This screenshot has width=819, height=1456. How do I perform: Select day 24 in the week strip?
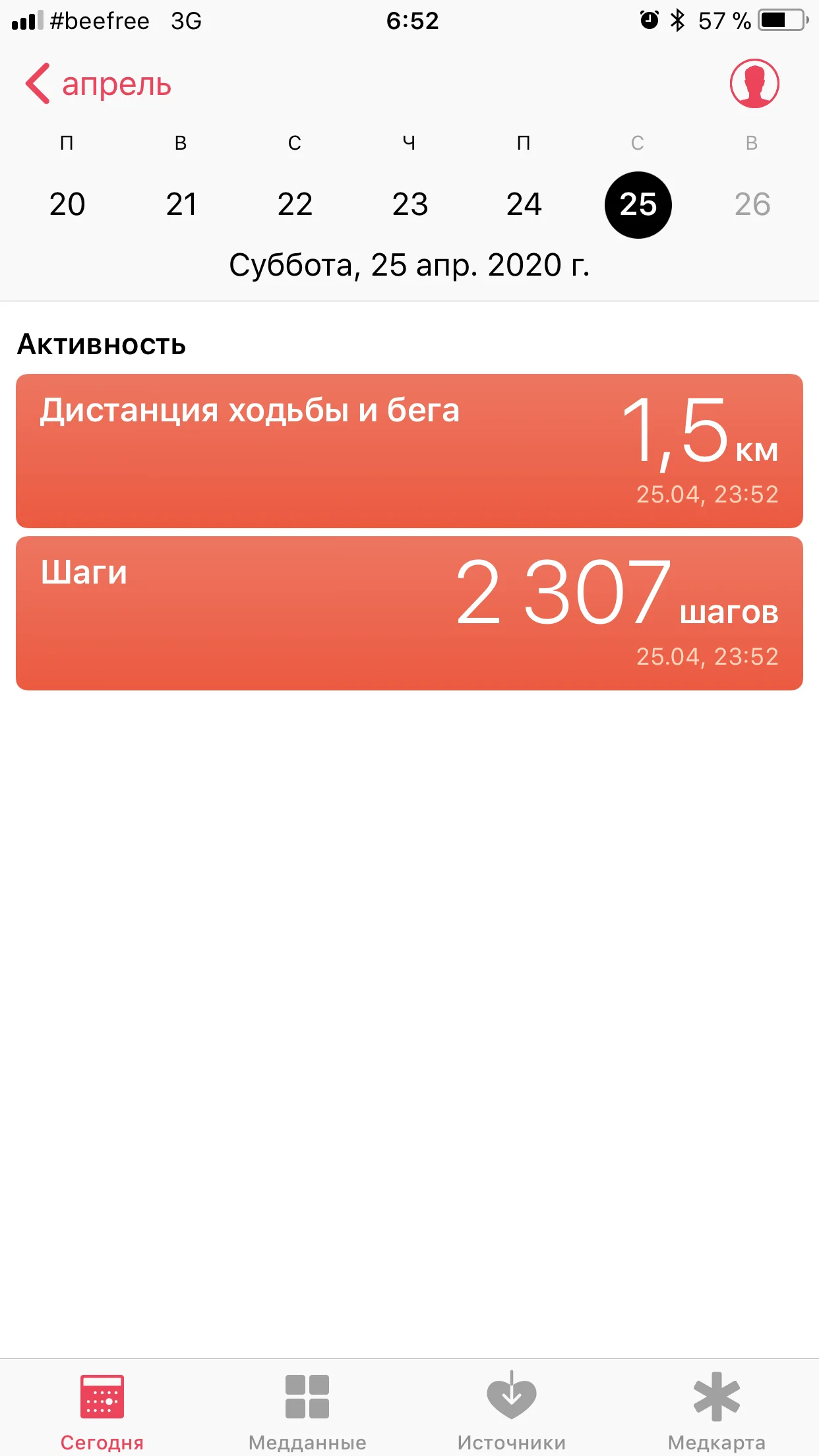tap(524, 204)
